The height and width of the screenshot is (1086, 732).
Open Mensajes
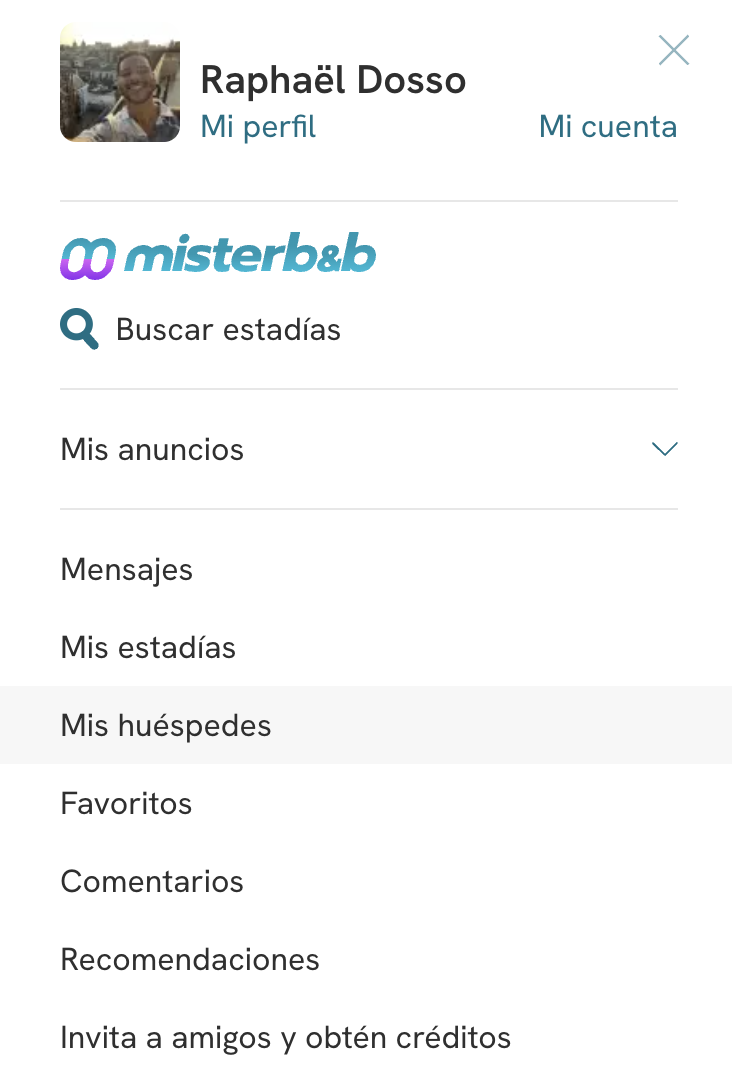127,569
